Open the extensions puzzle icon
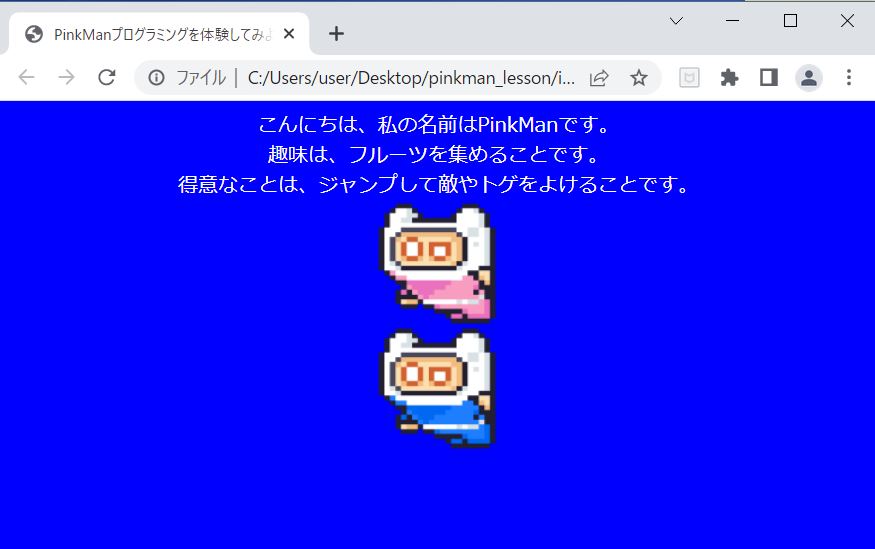This screenshot has width=875, height=549. (729, 78)
